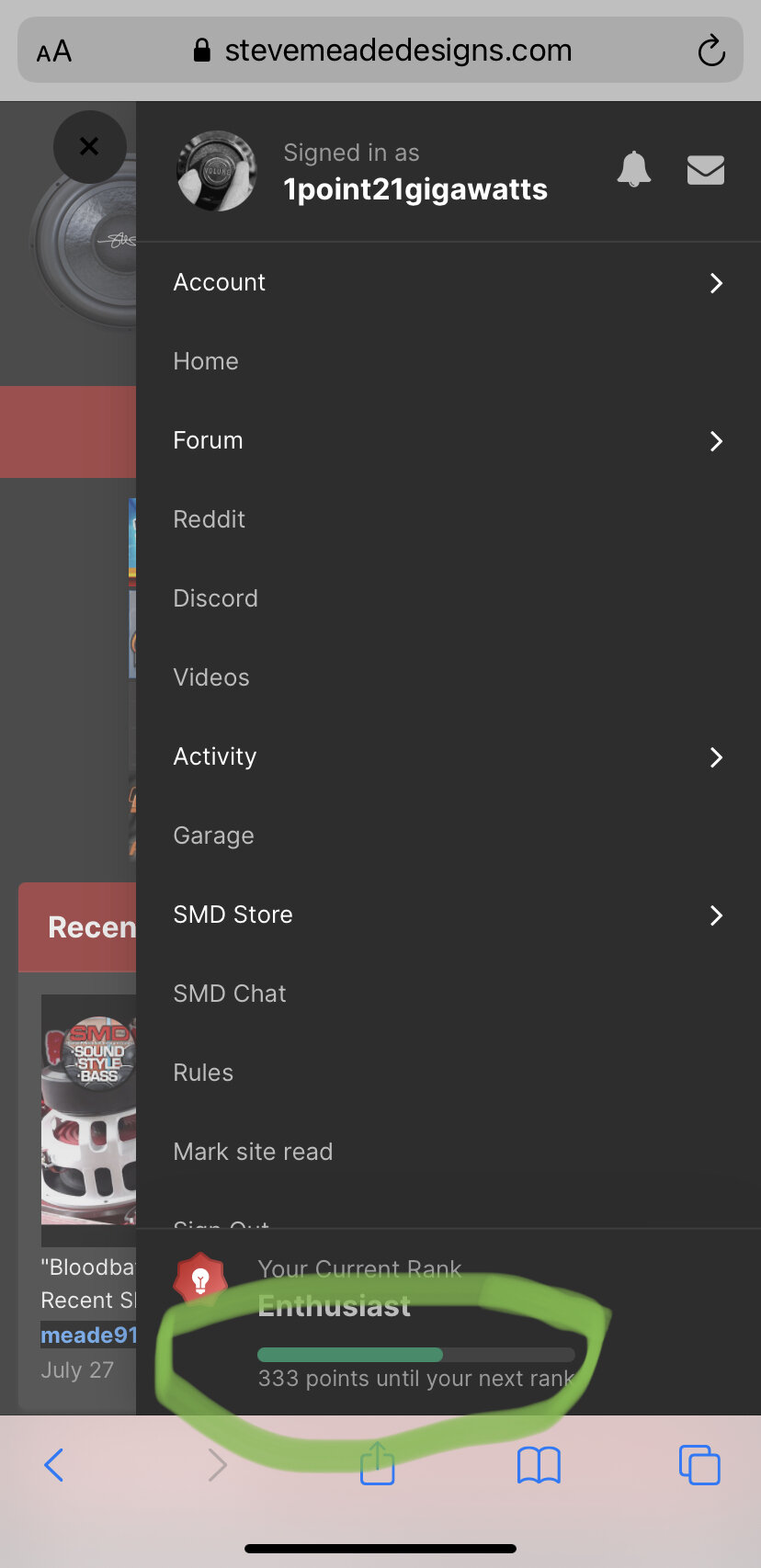Close the side menu with X
Screen dimensions: 761x1568
[x=89, y=147]
